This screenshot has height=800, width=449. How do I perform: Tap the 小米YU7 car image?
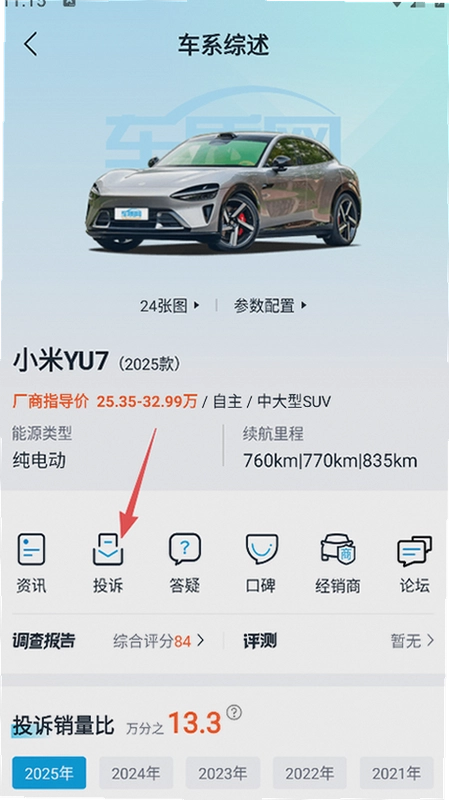[x=223, y=191]
